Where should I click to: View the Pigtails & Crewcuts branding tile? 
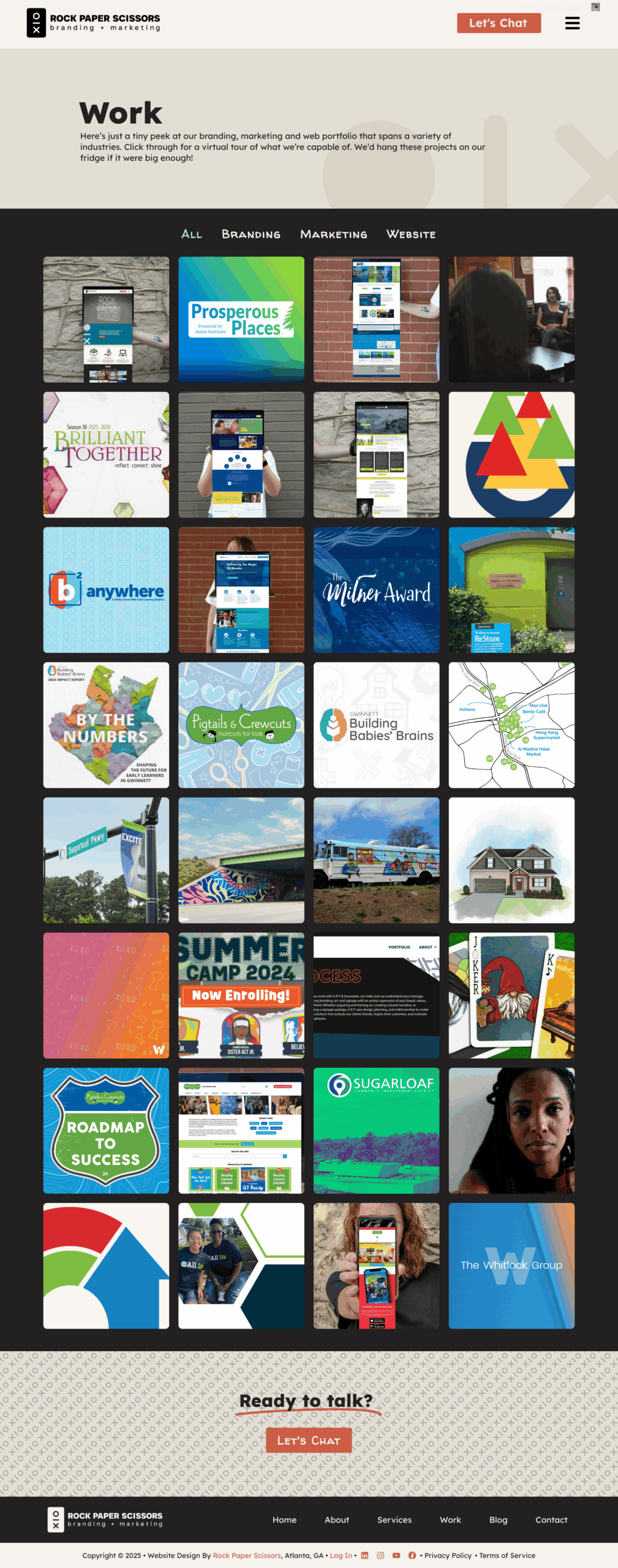241,725
